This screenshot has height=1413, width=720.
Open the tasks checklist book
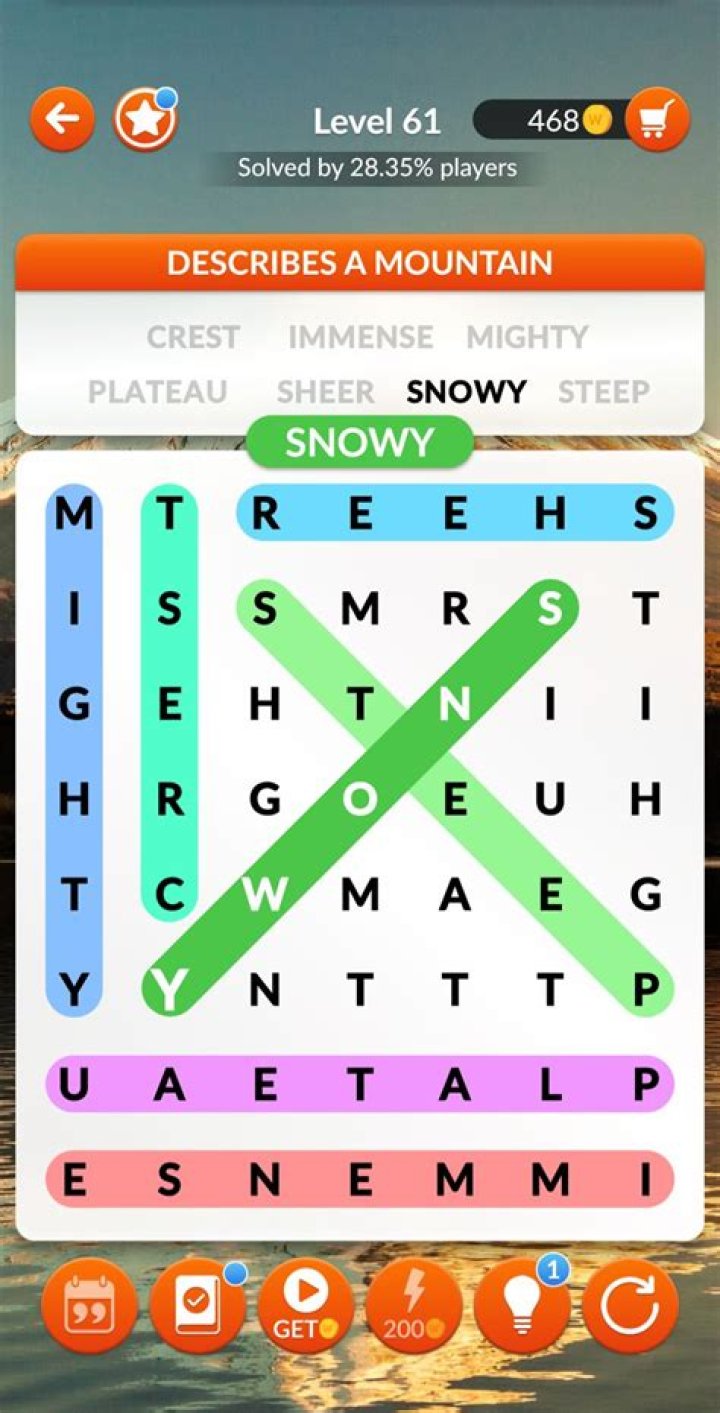197,1306
